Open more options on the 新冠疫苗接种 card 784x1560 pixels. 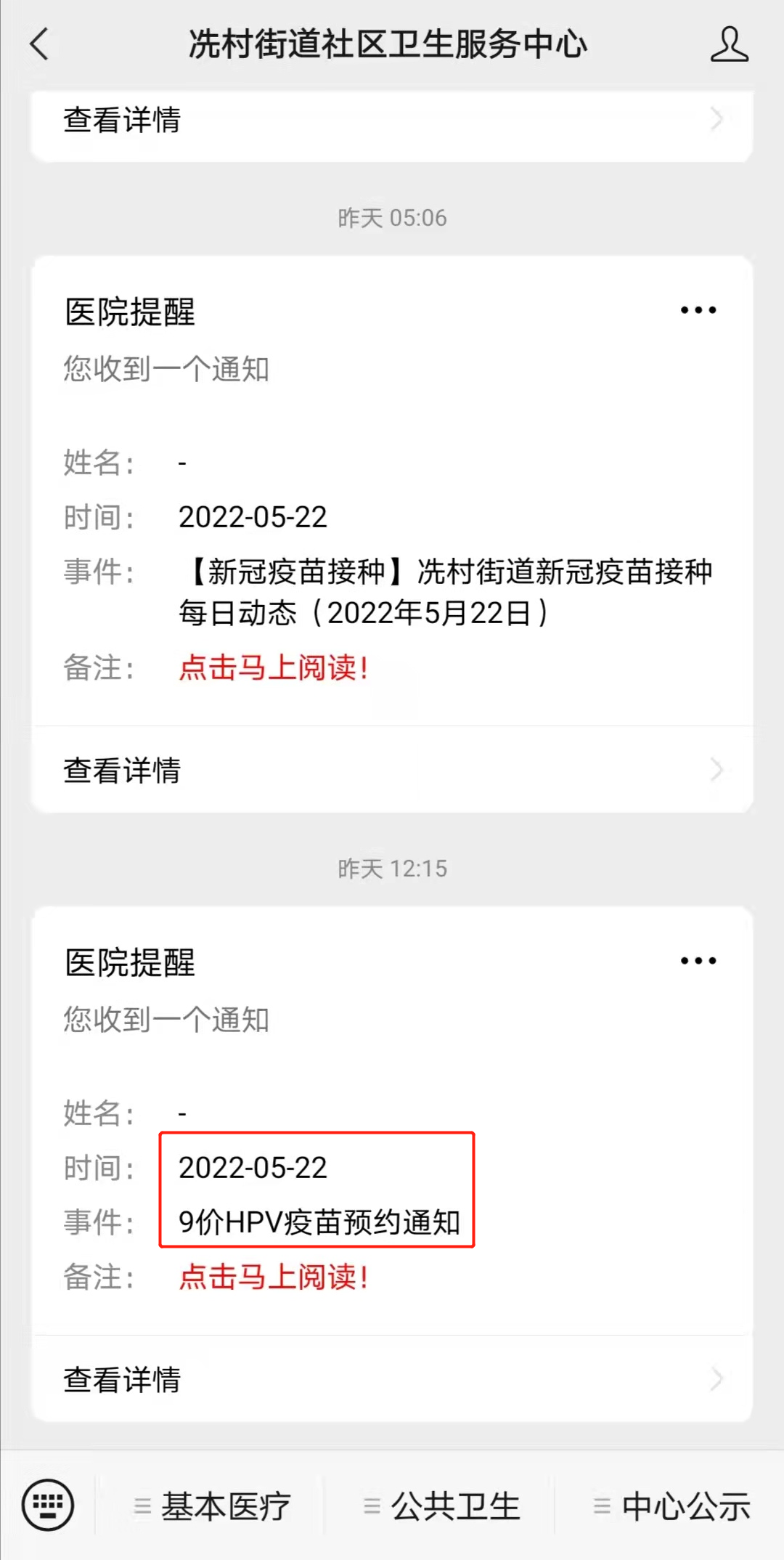tap(698, 311)
